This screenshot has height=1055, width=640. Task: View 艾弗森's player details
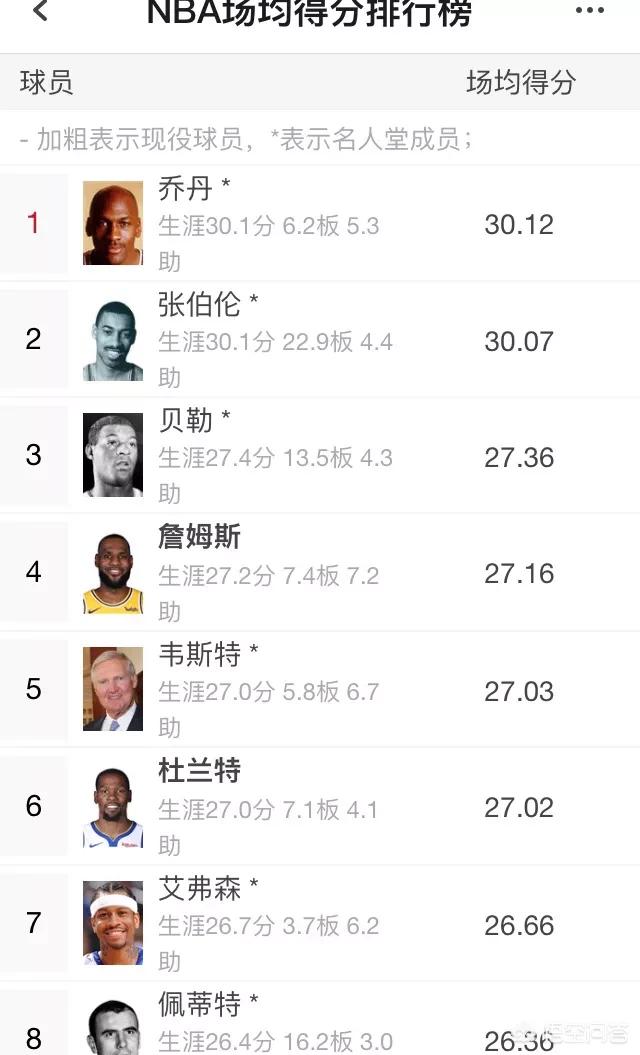320,923
